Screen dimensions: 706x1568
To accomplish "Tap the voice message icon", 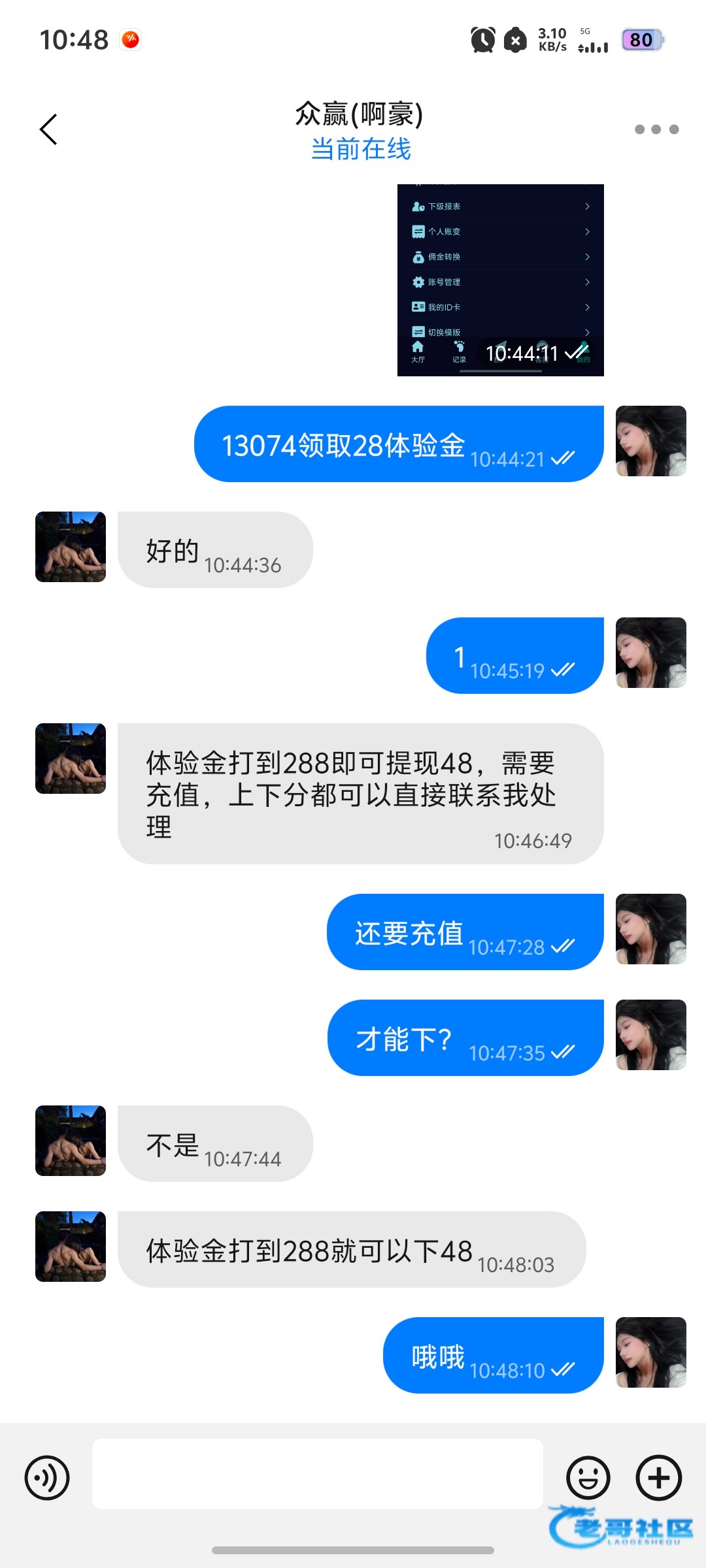I will [x=47, y=1478].
